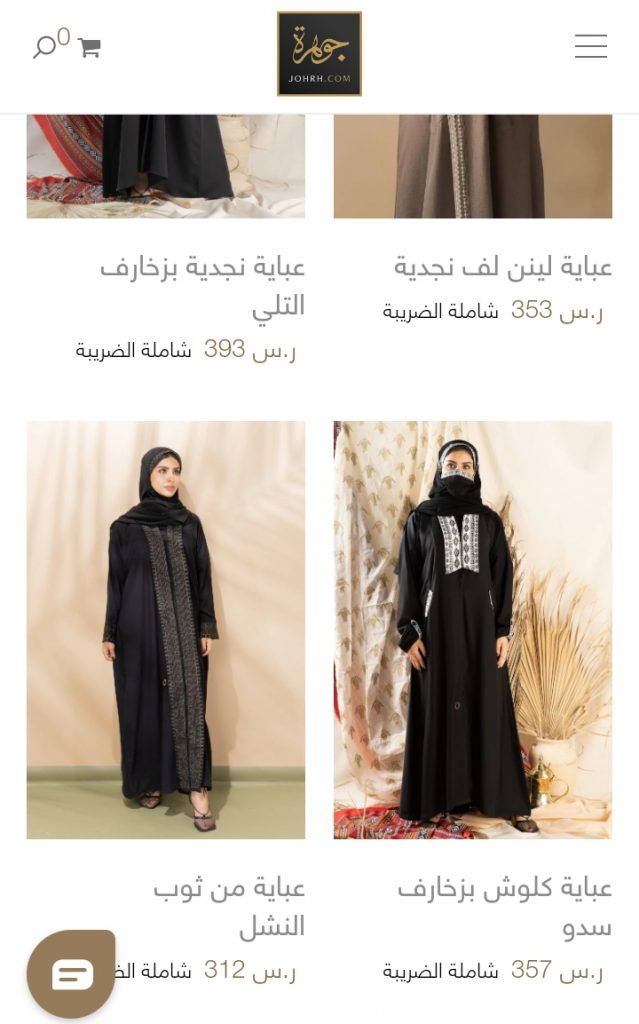Open the hamburger menu
This screenshot has width=639, height=1024.
591,46
